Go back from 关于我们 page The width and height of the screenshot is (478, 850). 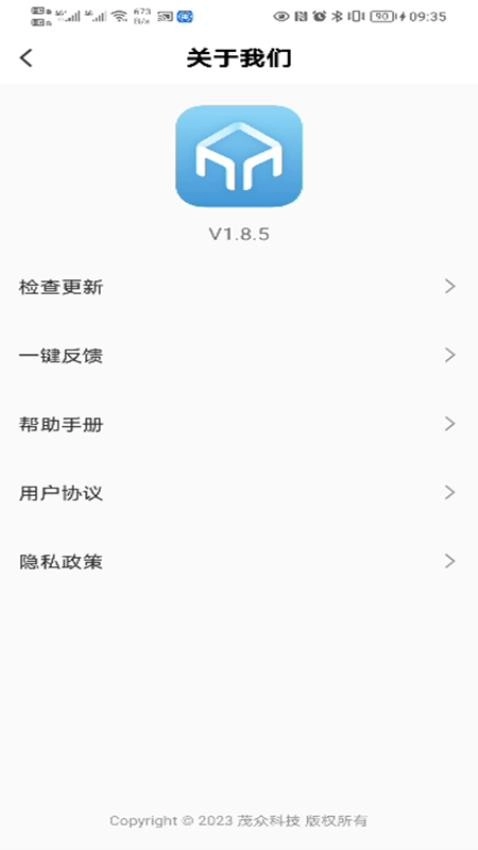26,58
